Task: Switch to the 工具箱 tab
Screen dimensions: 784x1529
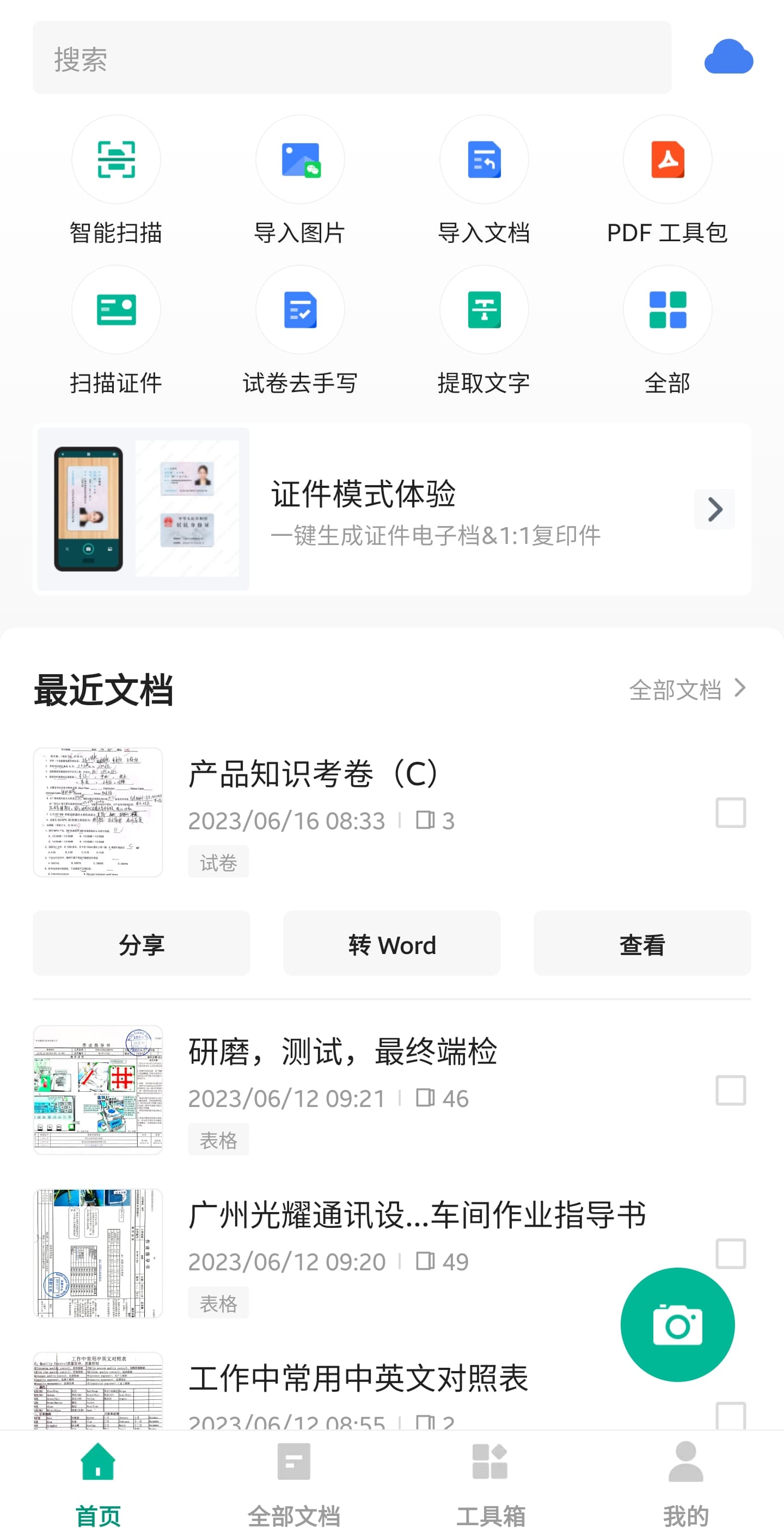Action: click(490, 1479)
